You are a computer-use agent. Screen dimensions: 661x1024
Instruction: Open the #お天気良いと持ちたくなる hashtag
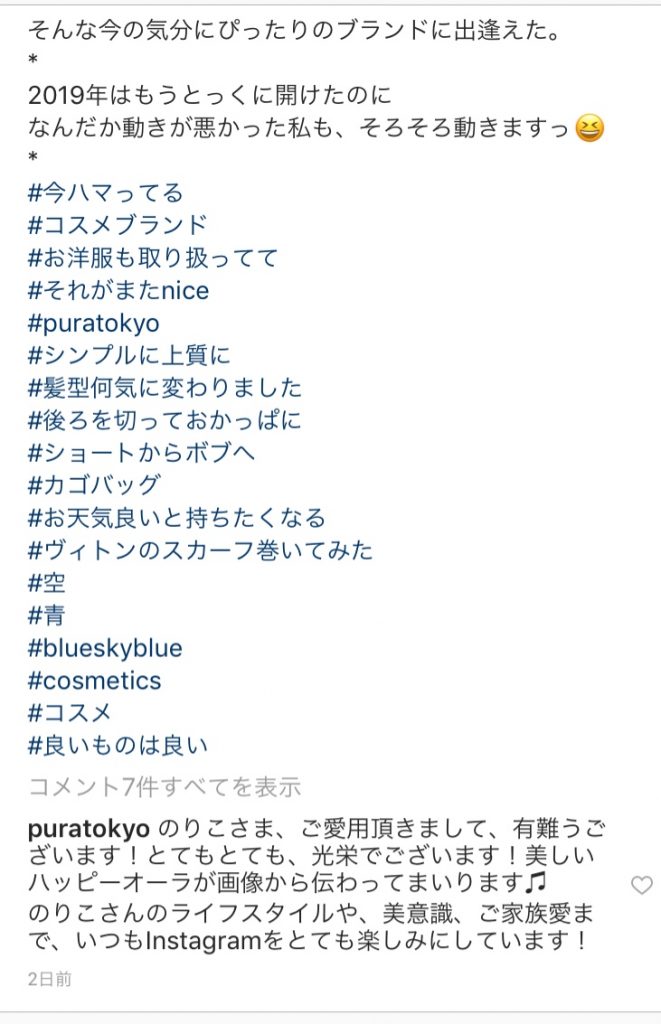[x=176, y=518]
